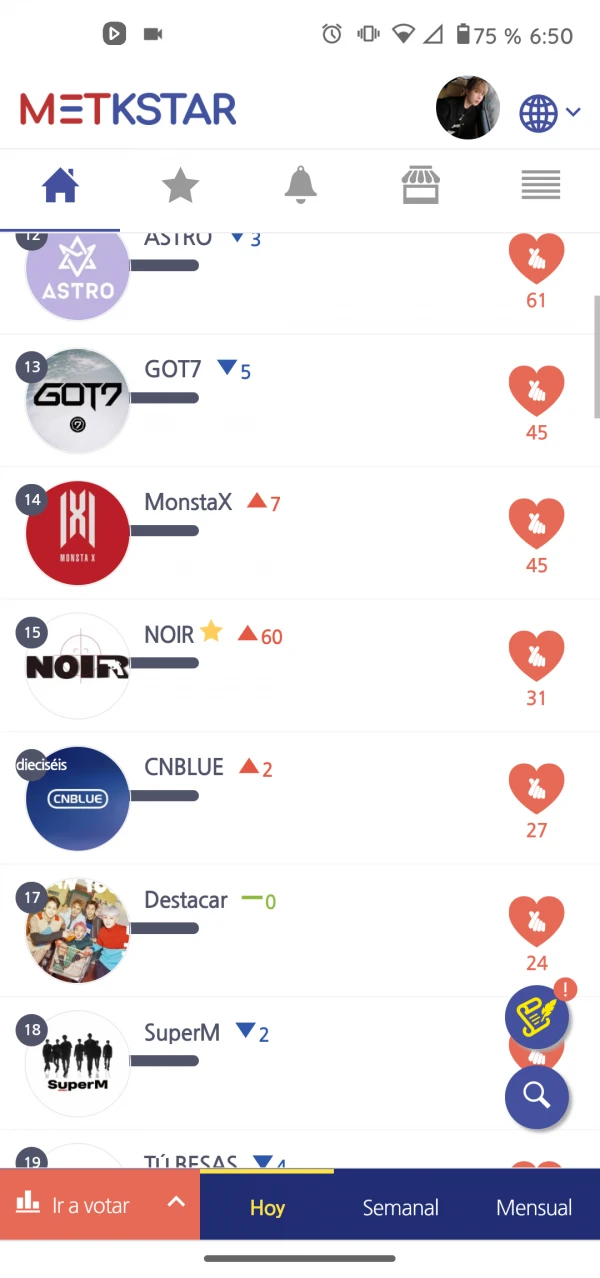Screen dimensions: 600x1278
Task: Send a heart vote to CNBLUE
Action: click(536, 789)
